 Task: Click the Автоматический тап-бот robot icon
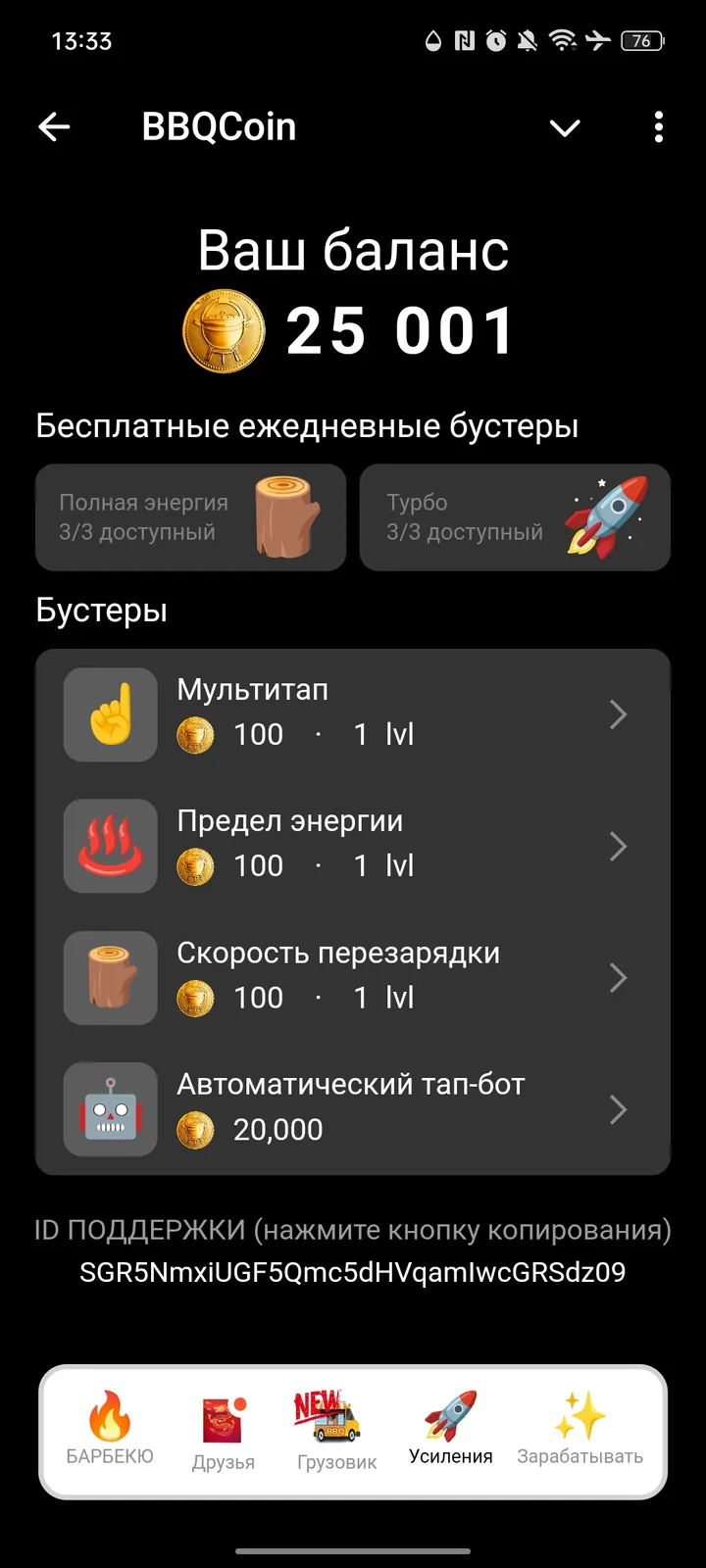[x=110, y=1109]
